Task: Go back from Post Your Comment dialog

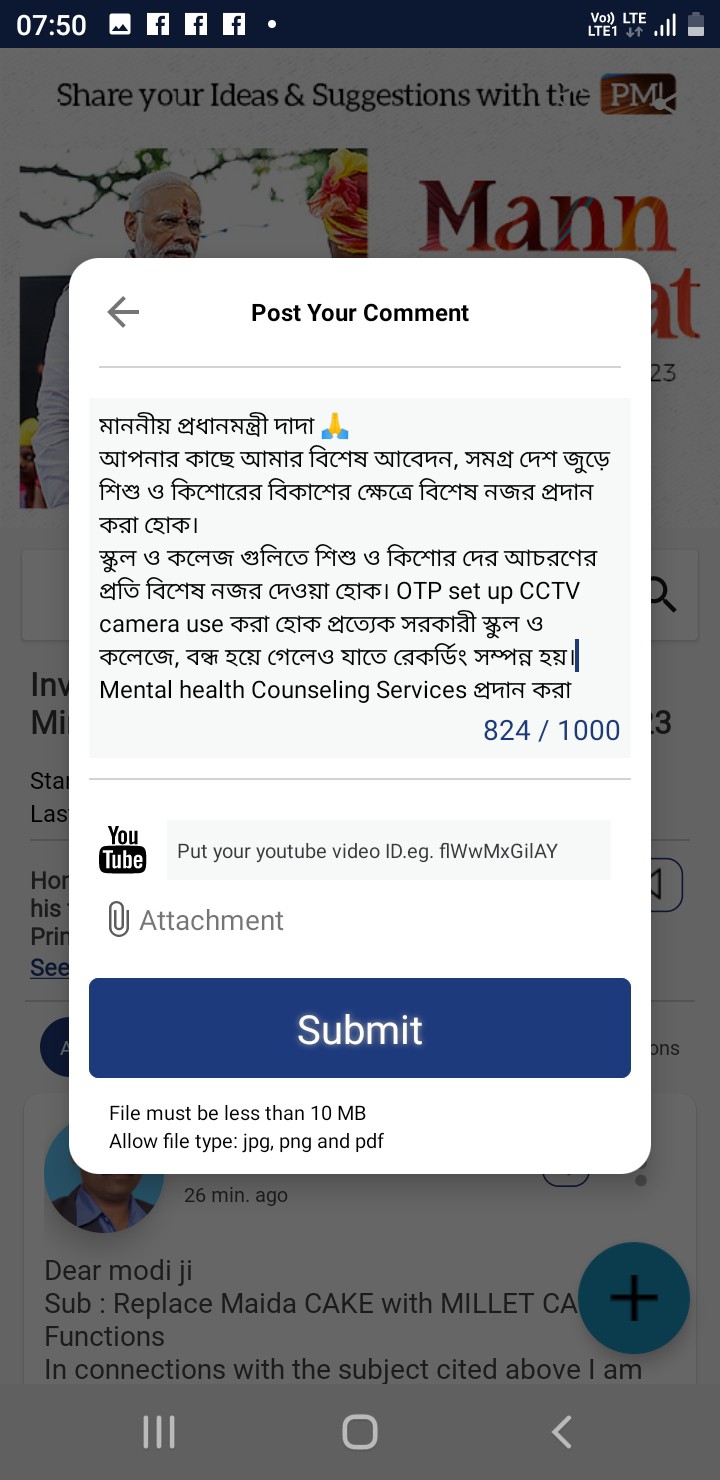Action: (x=123, y=313)
